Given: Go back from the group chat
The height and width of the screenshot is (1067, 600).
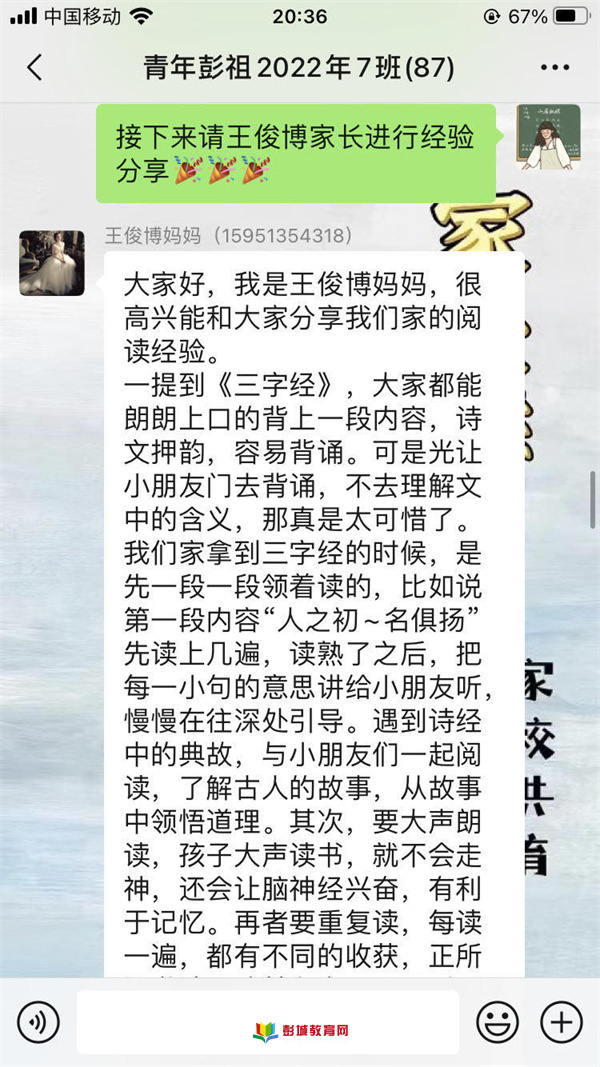Looking at the screenshot, I should tap(35, 68).
